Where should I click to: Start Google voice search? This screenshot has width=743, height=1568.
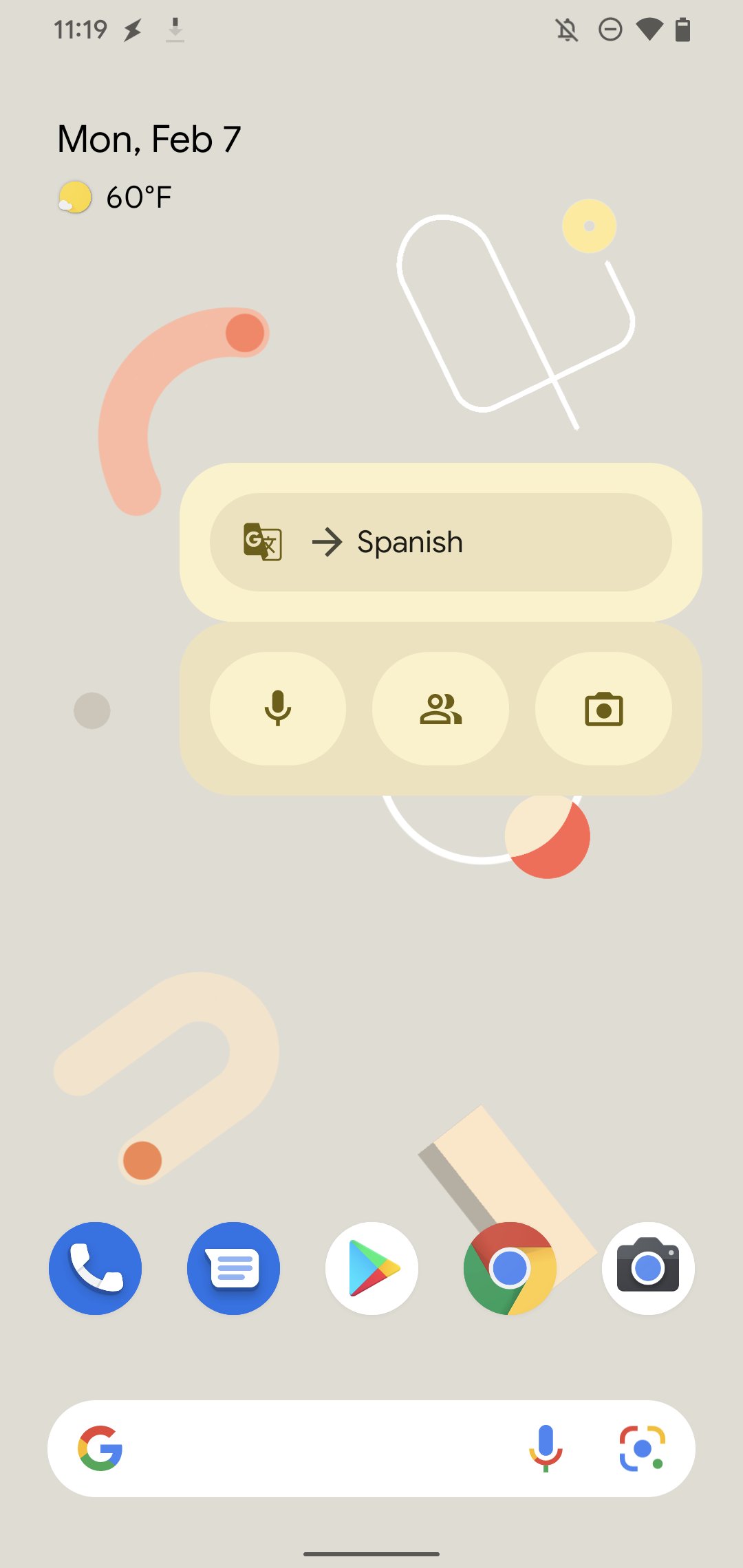(546, 1448)
